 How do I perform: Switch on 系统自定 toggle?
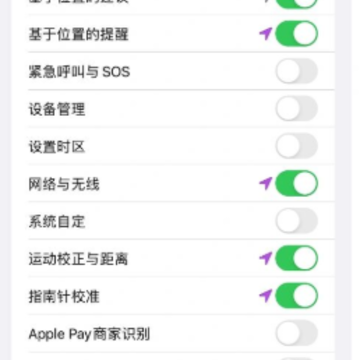pos(296,221)
